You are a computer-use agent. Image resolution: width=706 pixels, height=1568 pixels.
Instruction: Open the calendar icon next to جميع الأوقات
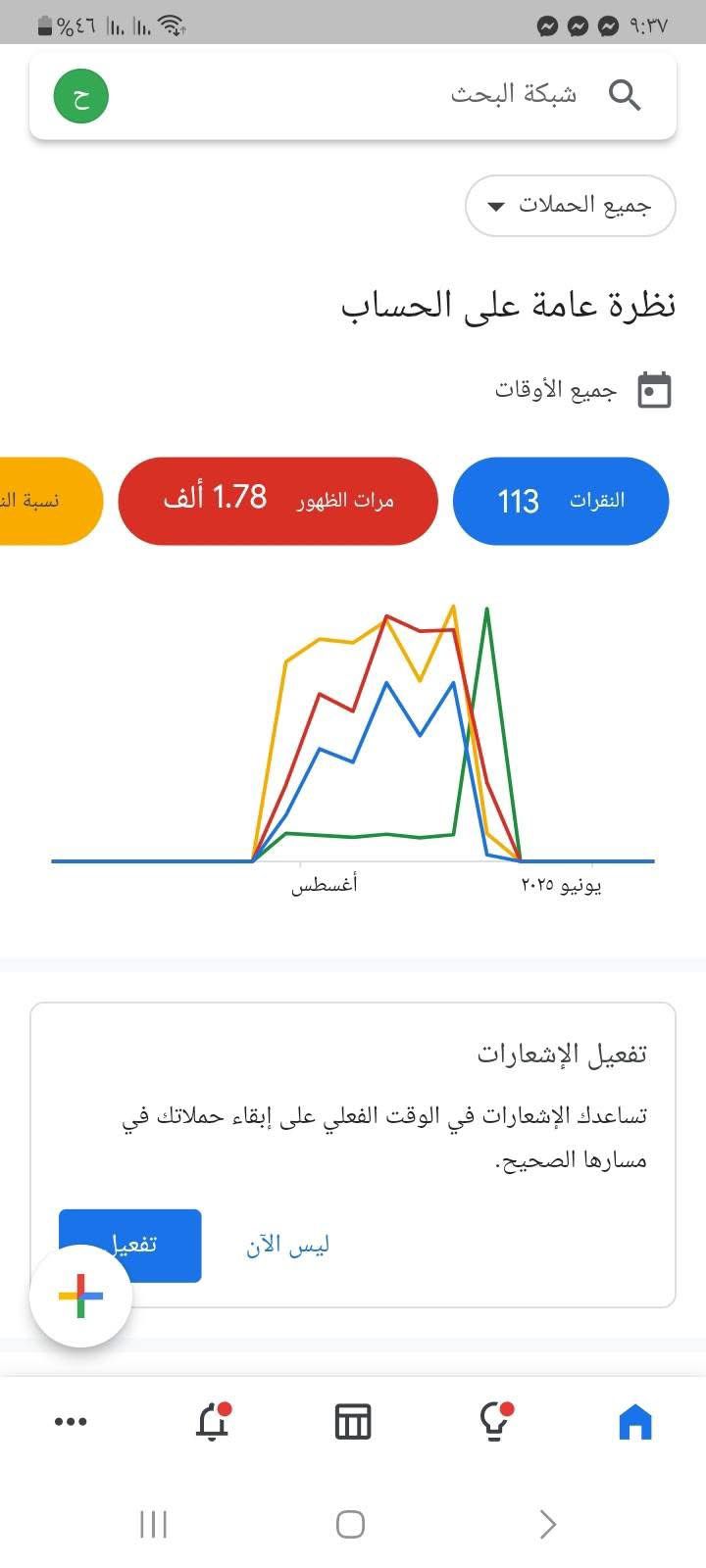pyautogui.click(x=653, y=388)
